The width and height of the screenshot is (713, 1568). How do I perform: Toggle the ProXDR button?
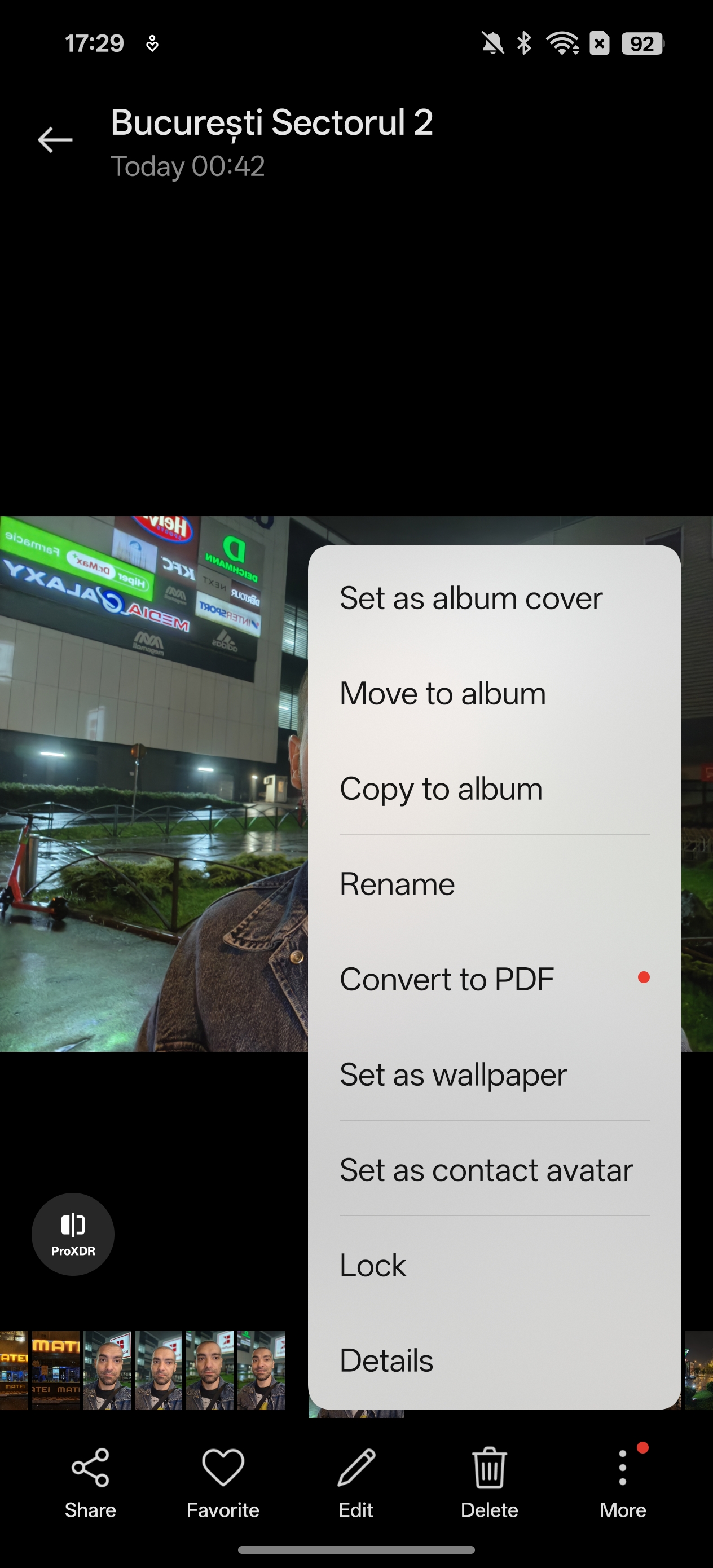click(73, 1234)
